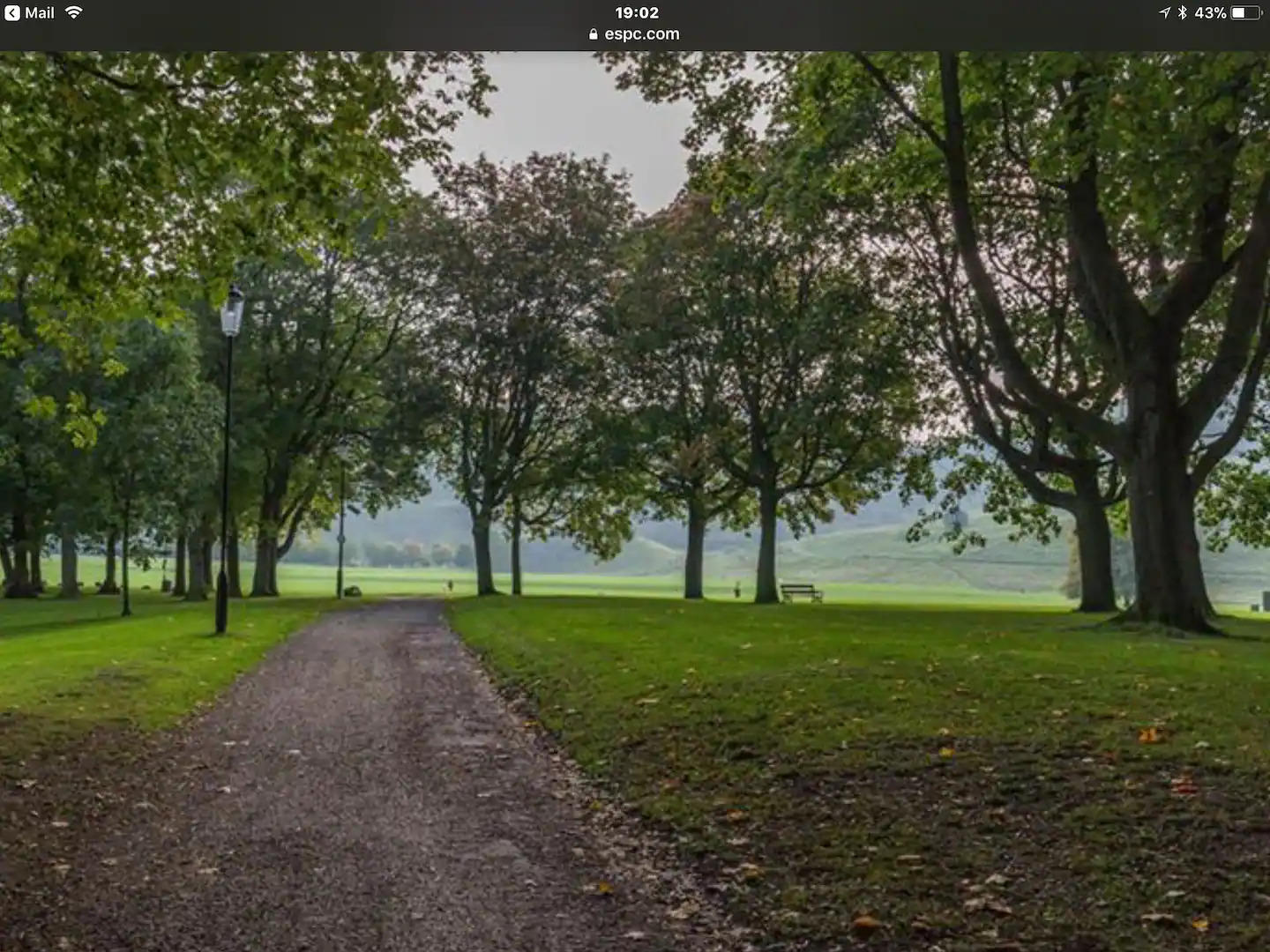Tap the full-screen park photo

coord(635,501)
